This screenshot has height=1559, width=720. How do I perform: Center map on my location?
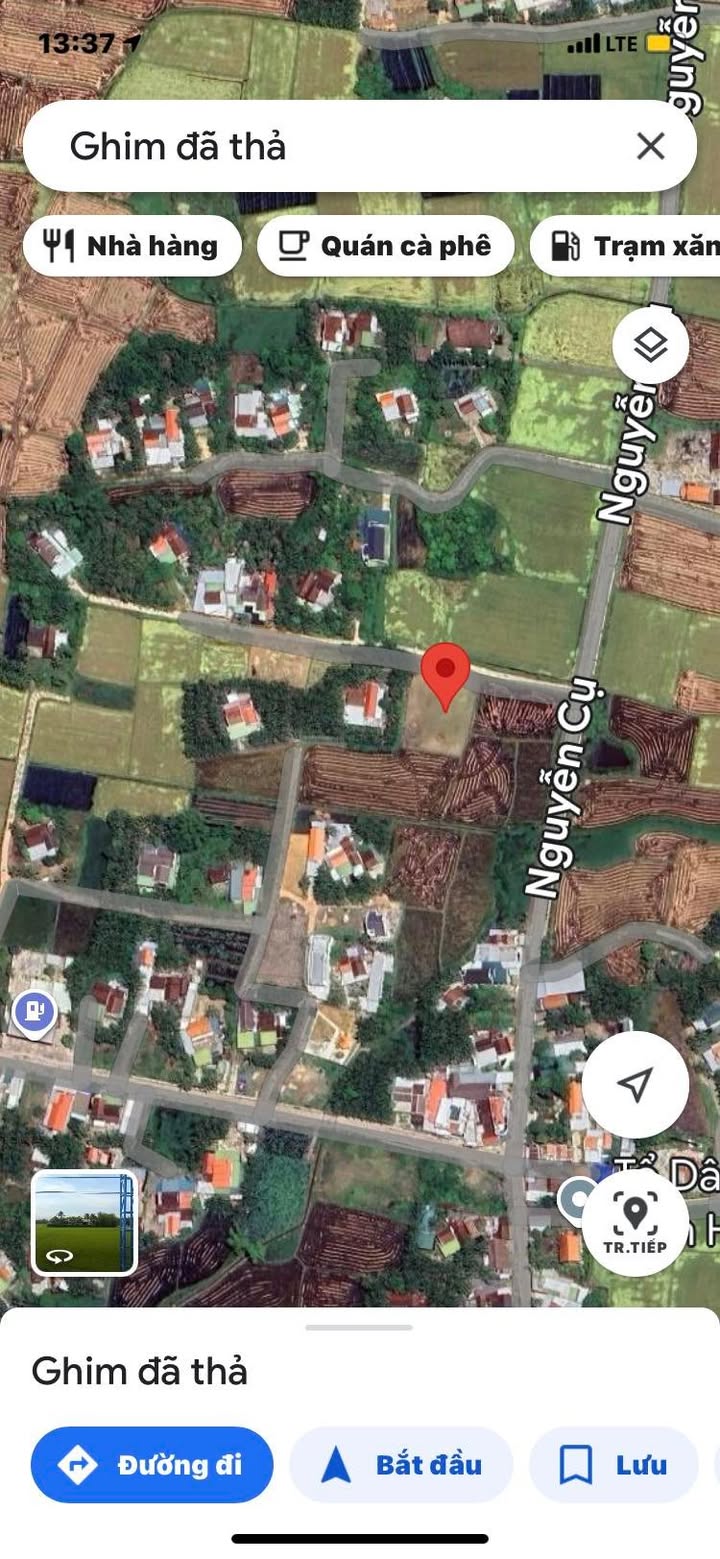[635, 1084]
